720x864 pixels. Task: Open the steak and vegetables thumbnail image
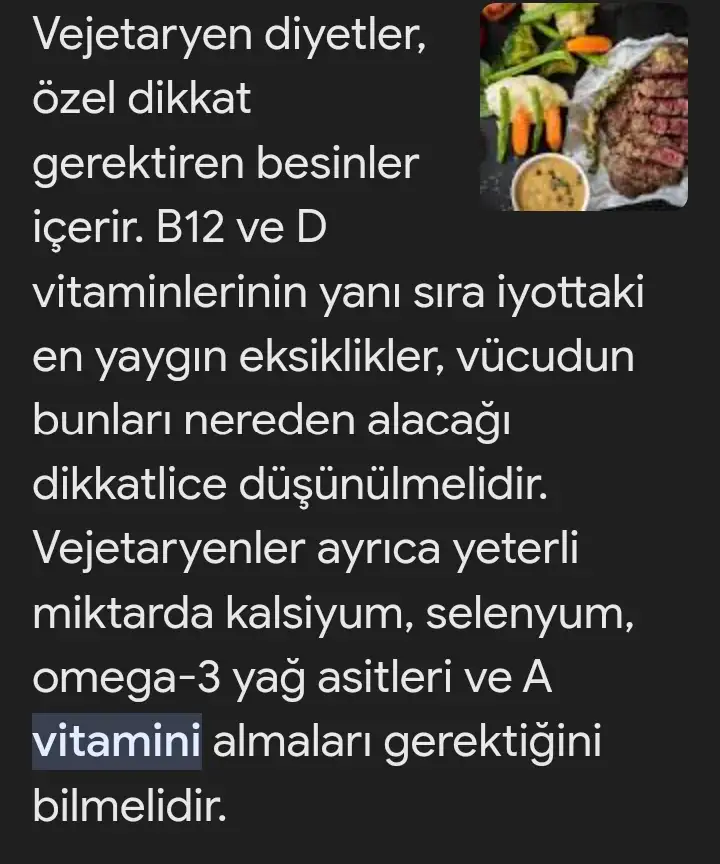pyautogui.click(x=583, y=107)
